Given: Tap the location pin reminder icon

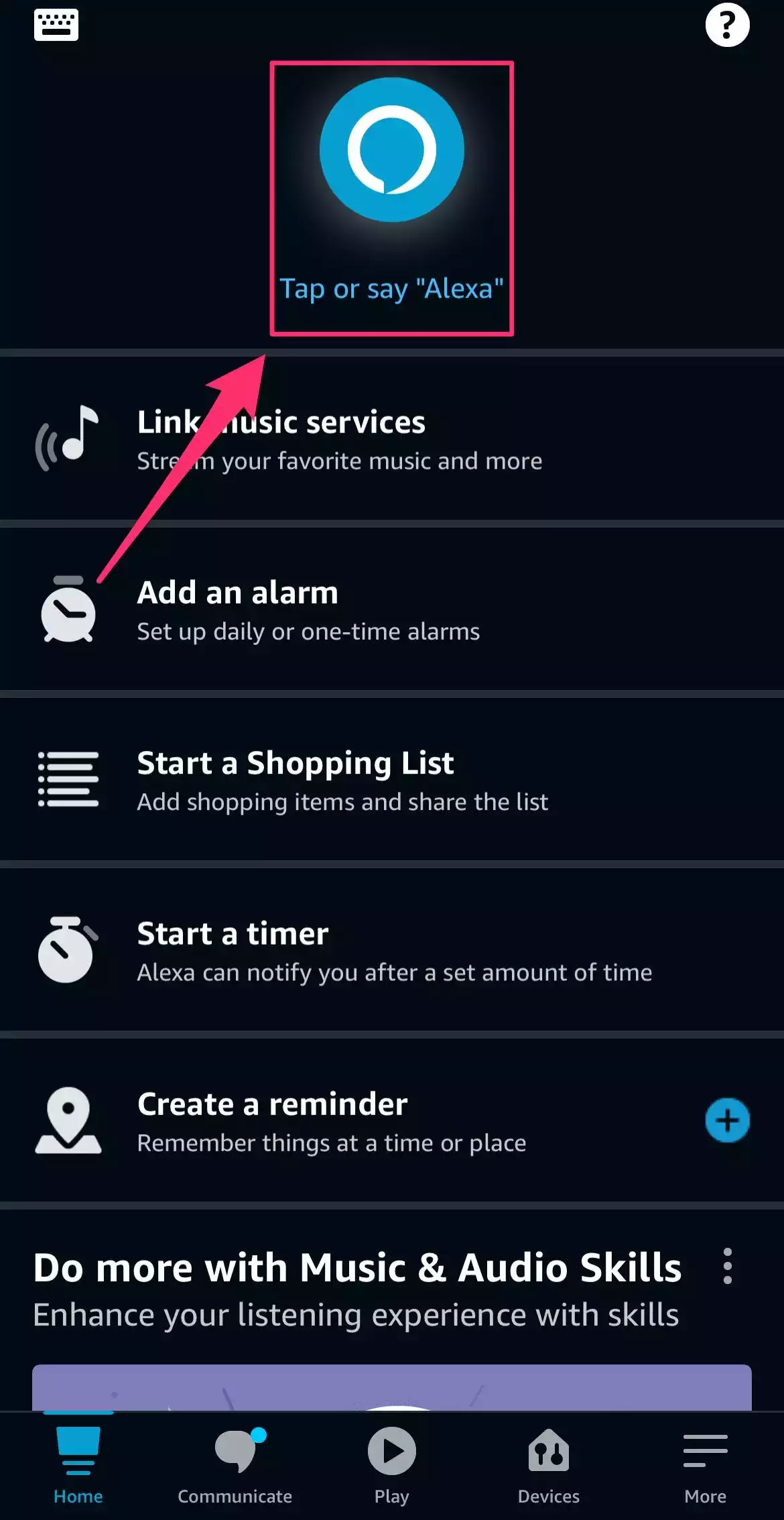Looking at the screenshot, I should pyautogui.click(x=66, y=1121).
